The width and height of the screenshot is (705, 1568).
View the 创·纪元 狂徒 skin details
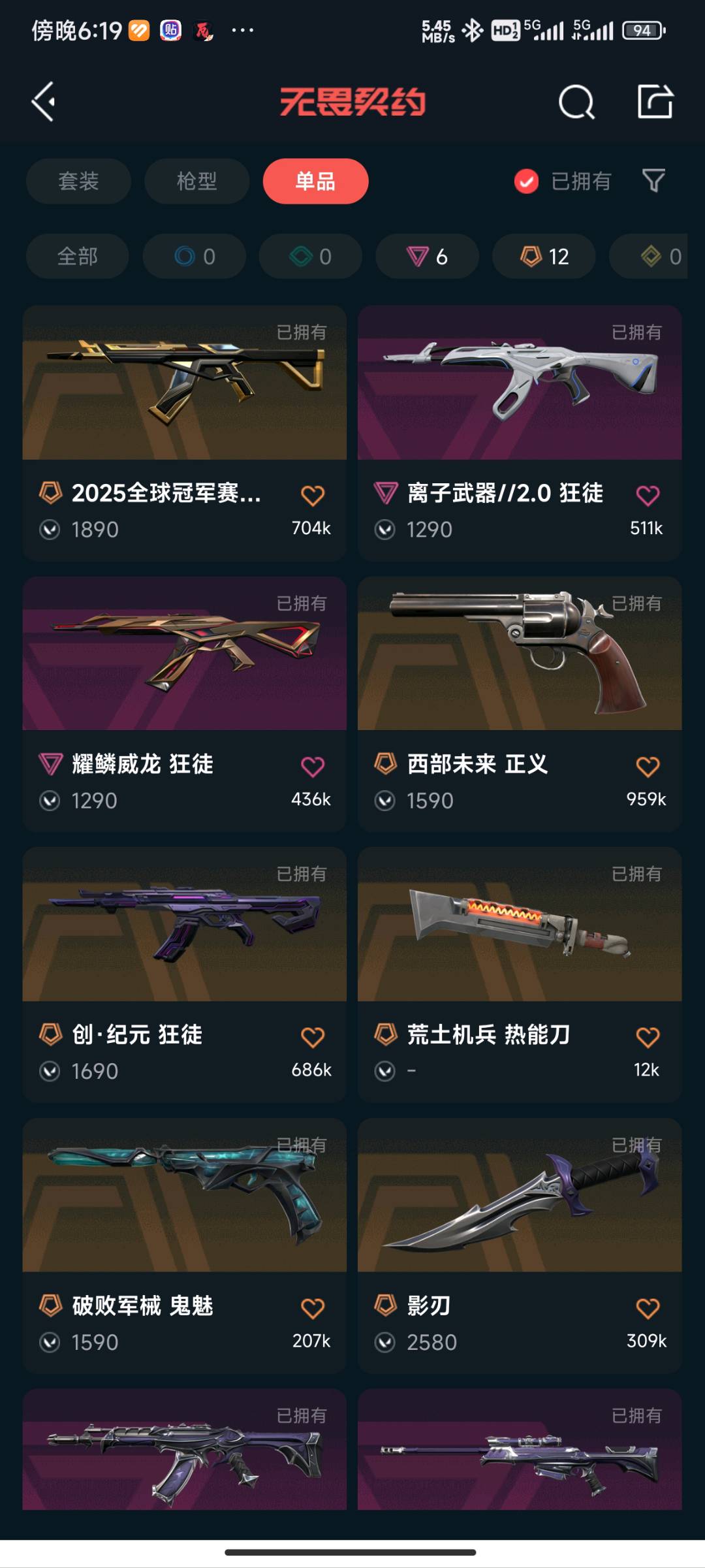pos(184,947)
